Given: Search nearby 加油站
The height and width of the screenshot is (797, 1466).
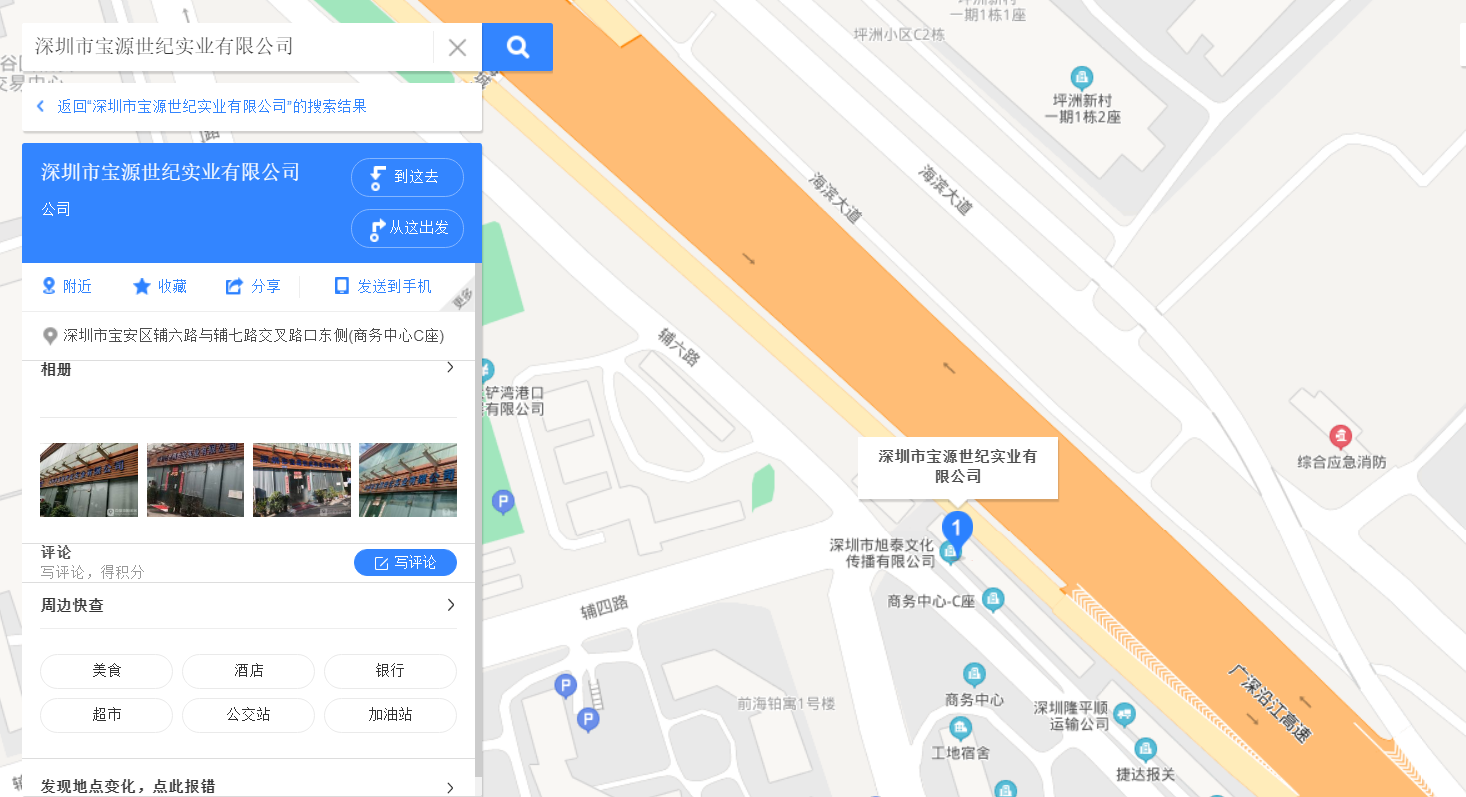Looking at the screenshot, I should [x=390, y=715].
